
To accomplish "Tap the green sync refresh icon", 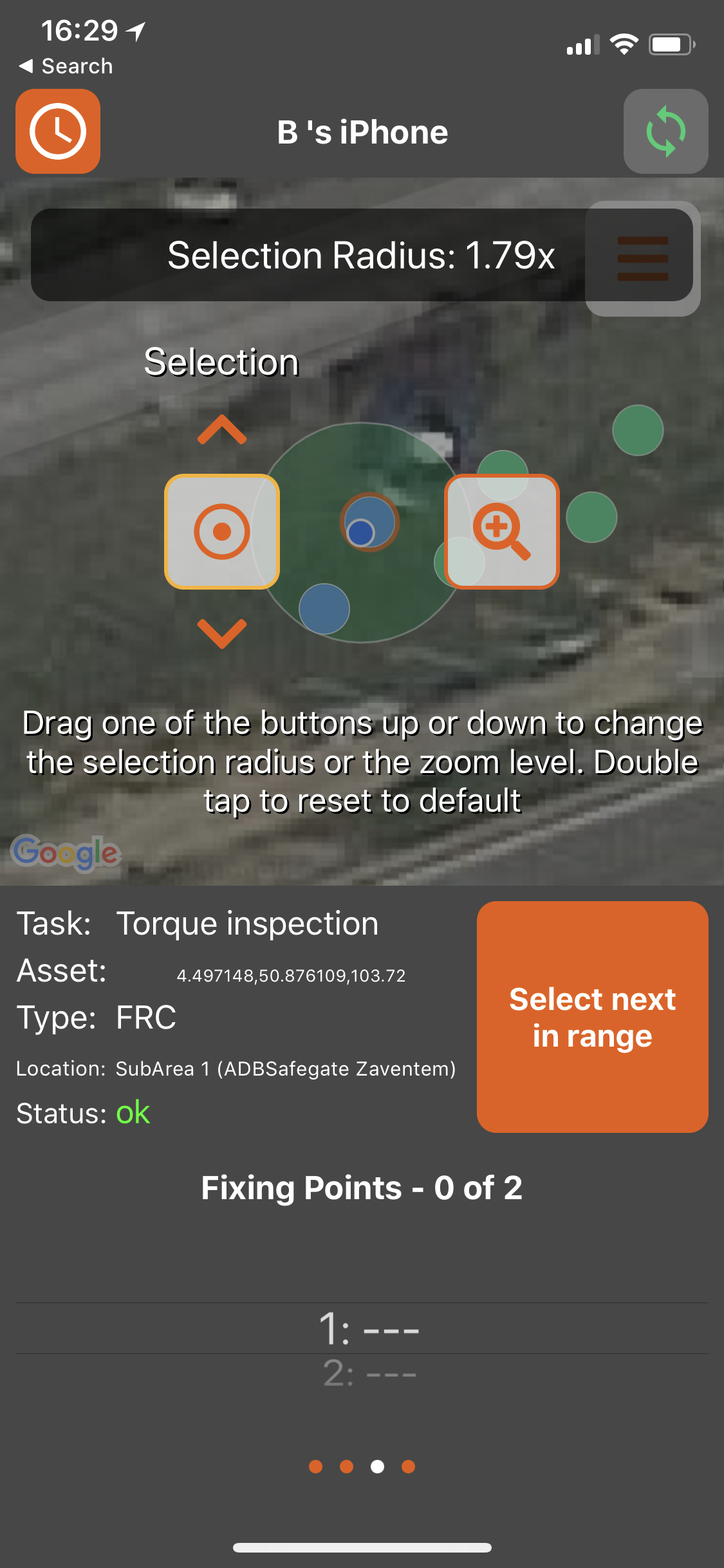I will tap(665, 131).
